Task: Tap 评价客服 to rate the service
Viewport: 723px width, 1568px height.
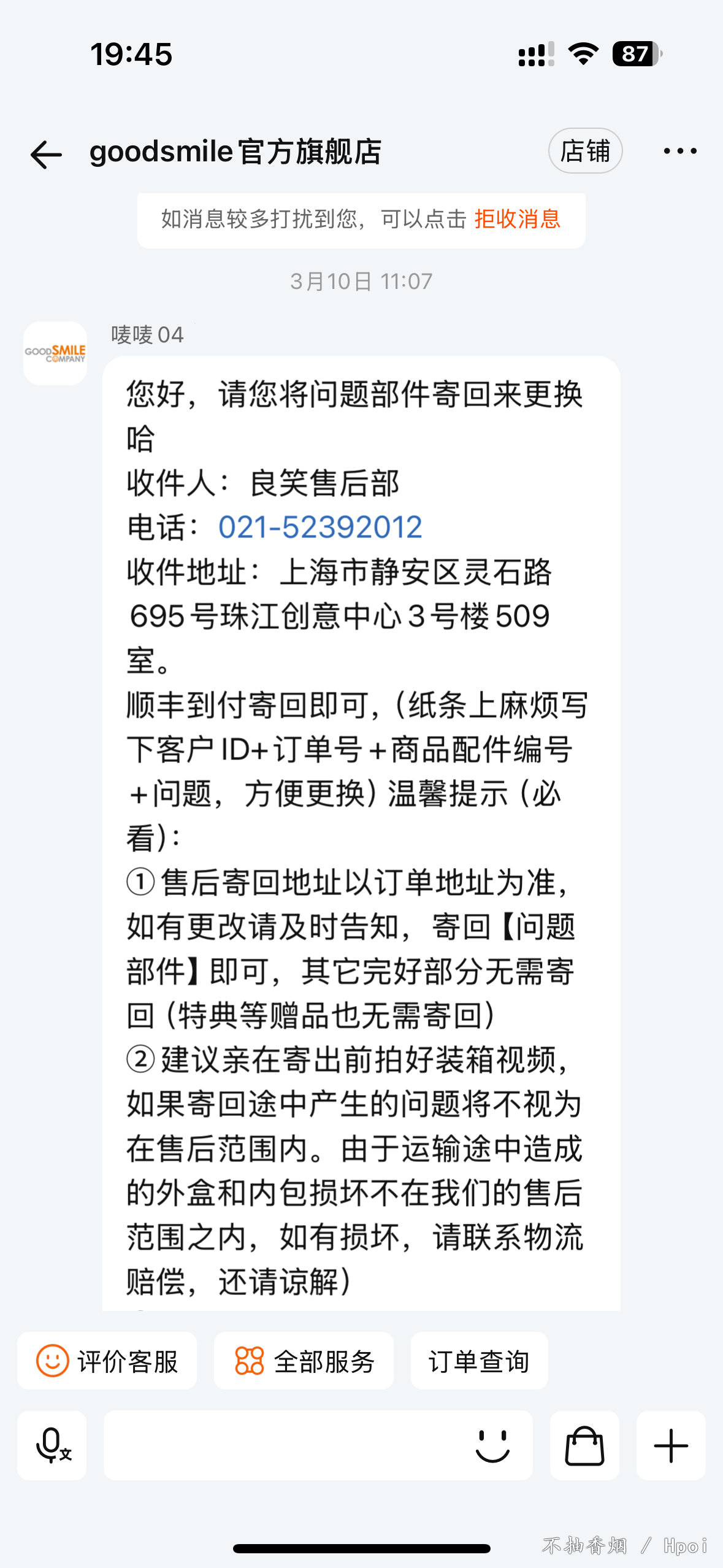Action: 107,1361
